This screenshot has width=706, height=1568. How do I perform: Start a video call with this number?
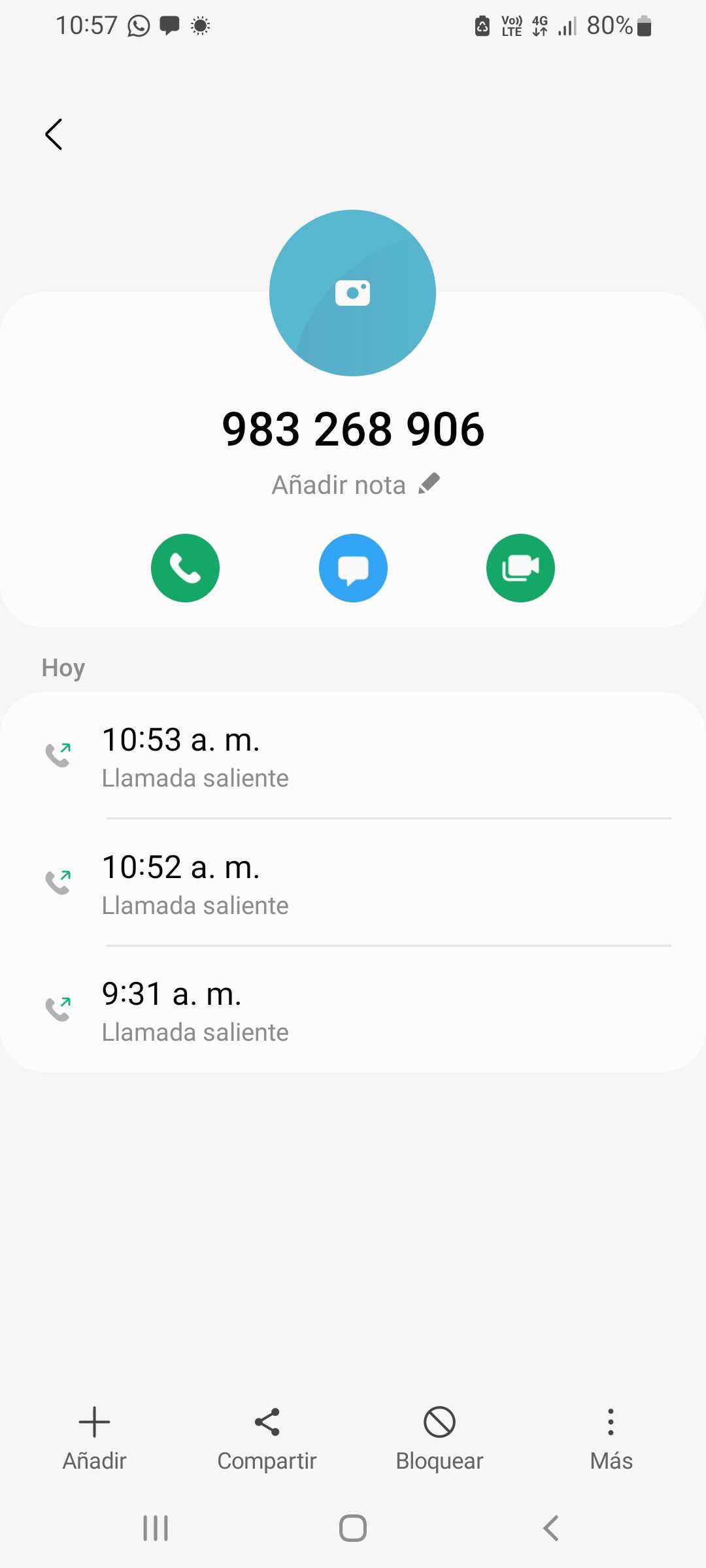[520, 568]
